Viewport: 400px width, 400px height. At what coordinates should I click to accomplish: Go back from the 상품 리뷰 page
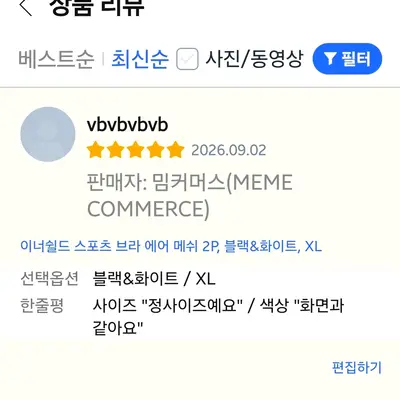(26, 7)
